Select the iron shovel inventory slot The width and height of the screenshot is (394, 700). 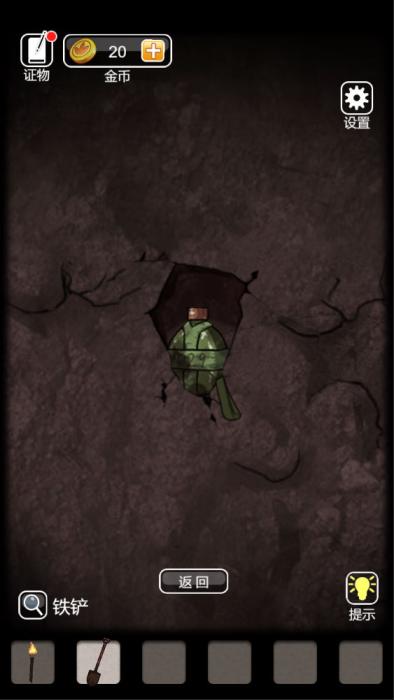click(98, 662)
